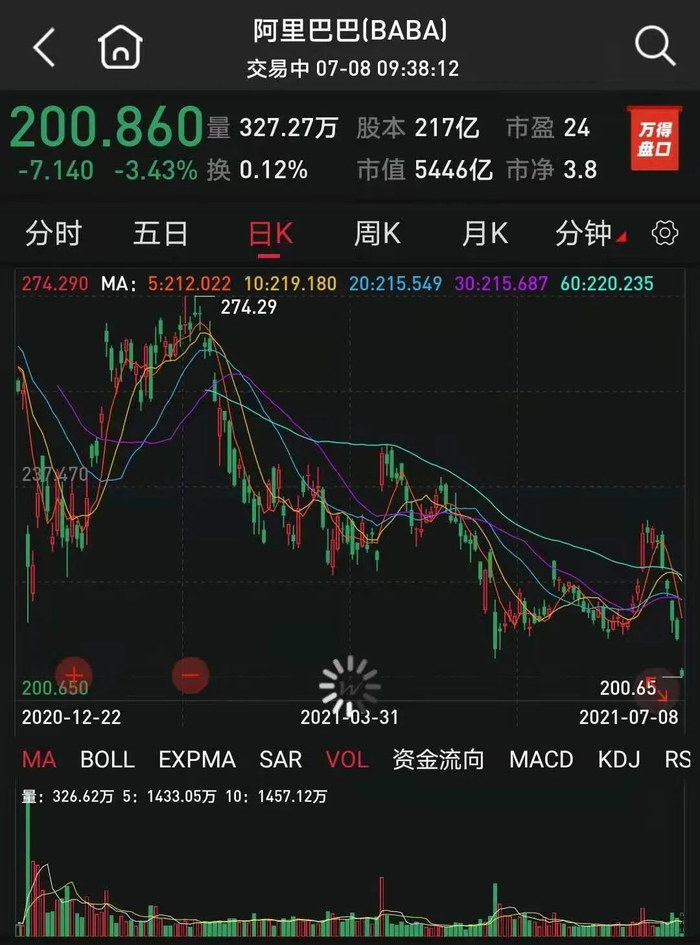Show the MACD indicator
Viewport: 700px width, 945px height.
[x=541, y=759]
